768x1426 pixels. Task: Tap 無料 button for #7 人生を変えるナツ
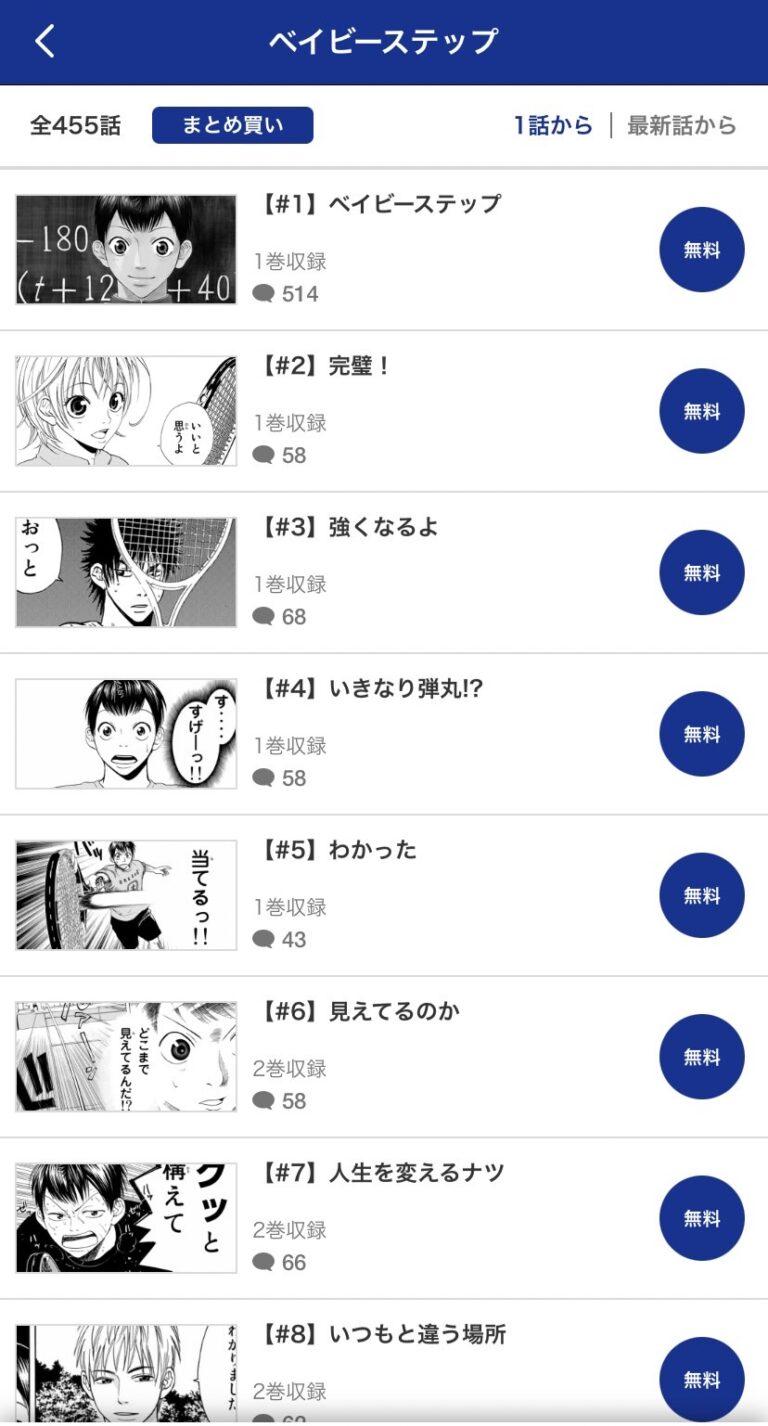click(701, 1218)
